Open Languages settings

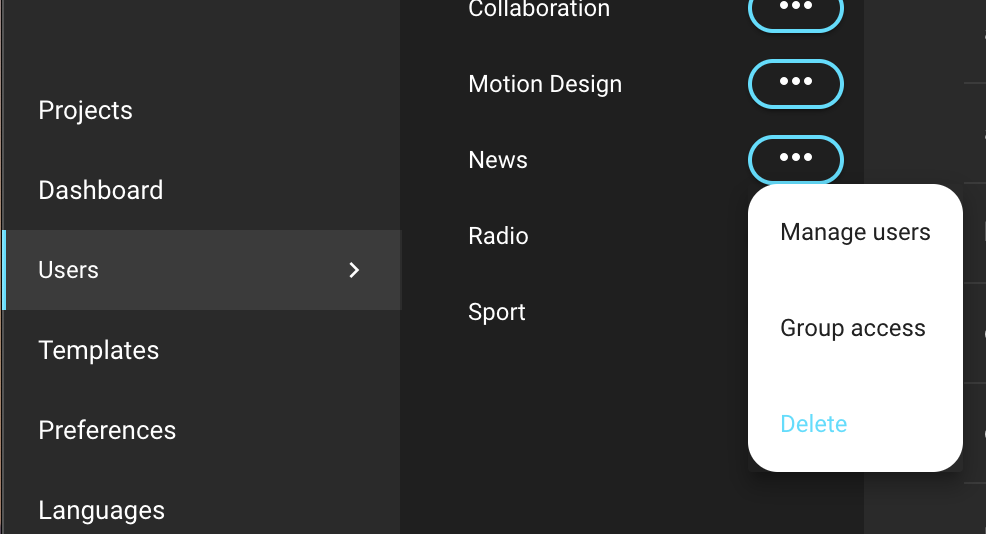coord(101,510)
